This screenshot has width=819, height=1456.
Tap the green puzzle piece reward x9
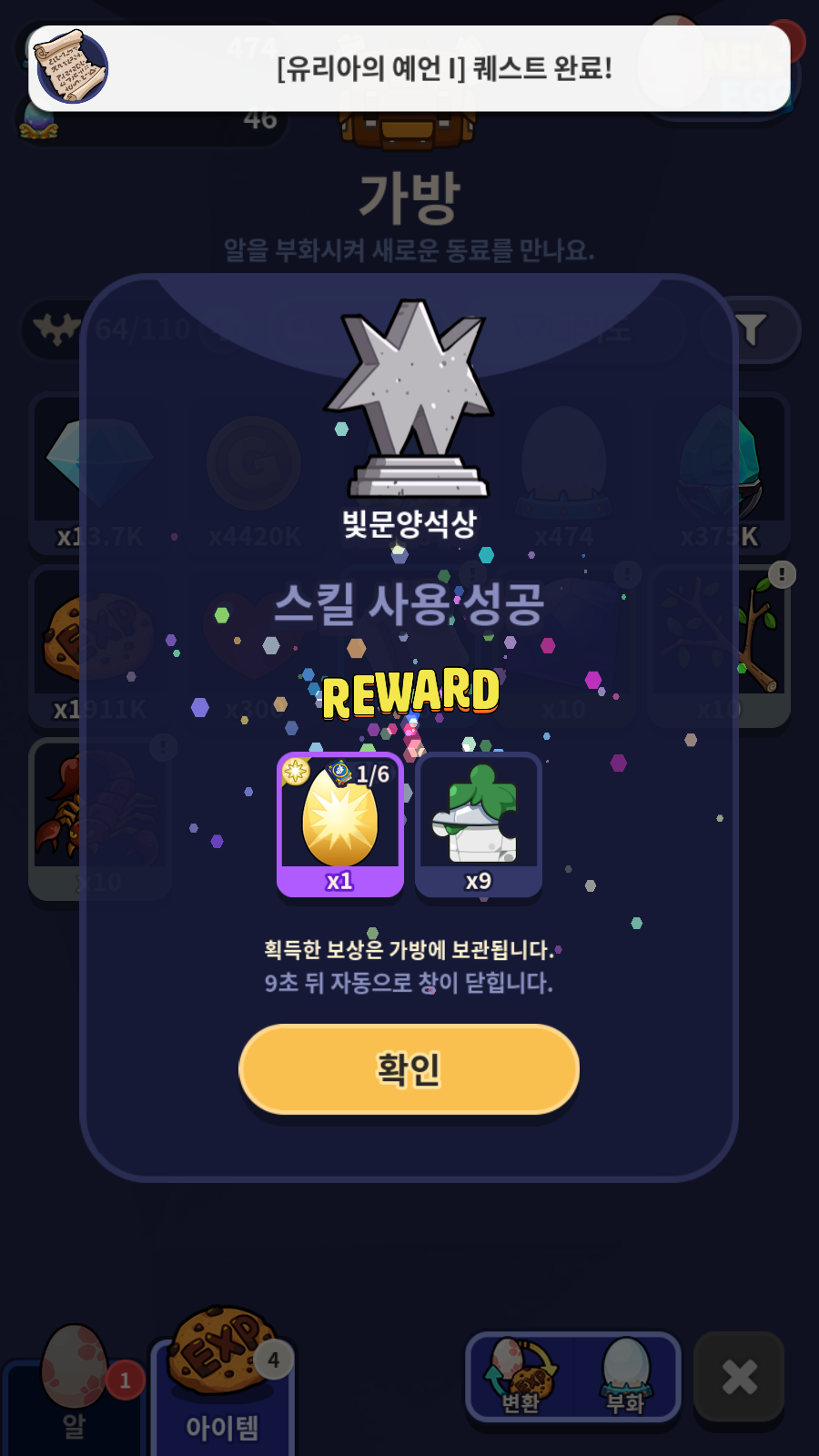pos(479,824)
